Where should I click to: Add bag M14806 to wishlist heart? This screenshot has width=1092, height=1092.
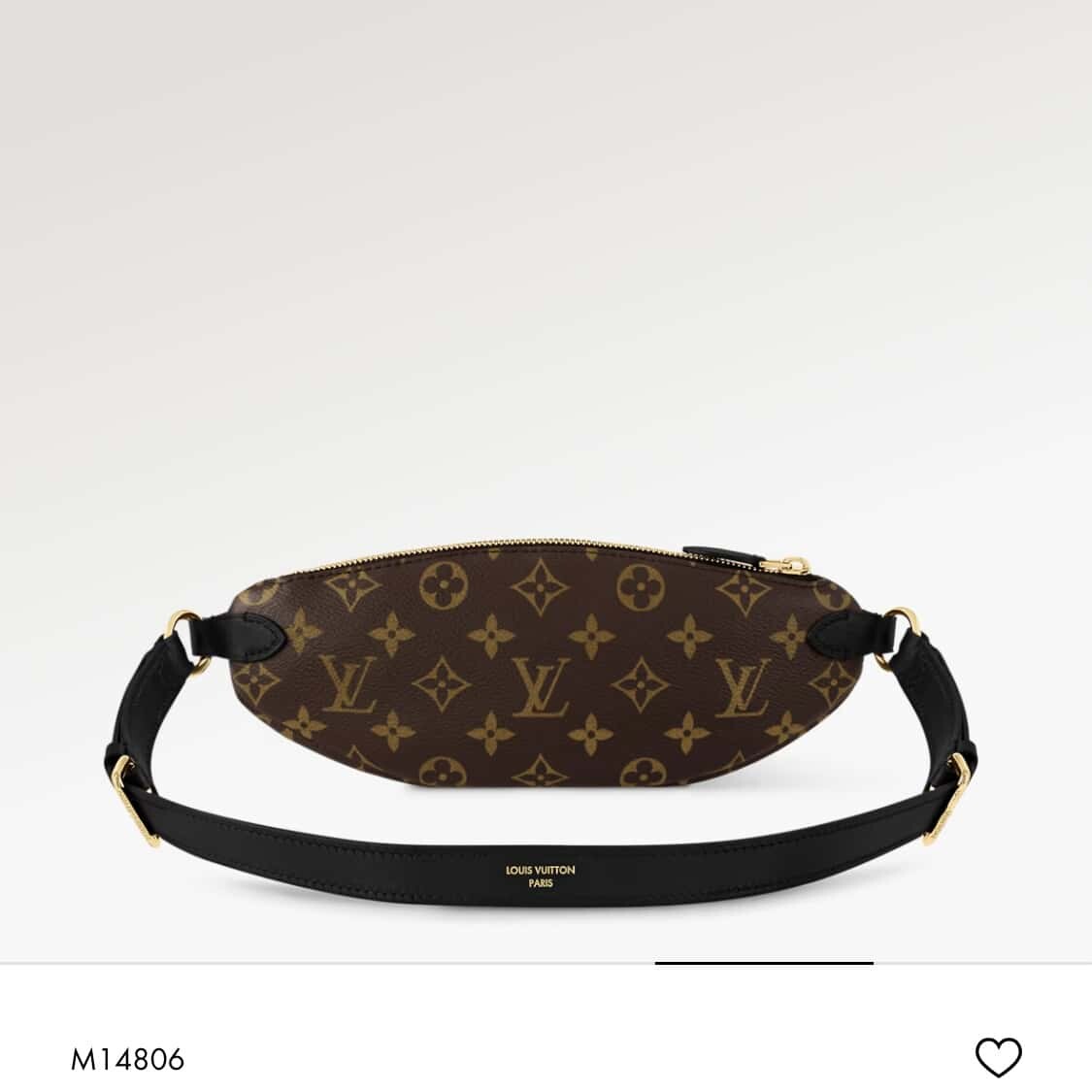pos(999,1056)
